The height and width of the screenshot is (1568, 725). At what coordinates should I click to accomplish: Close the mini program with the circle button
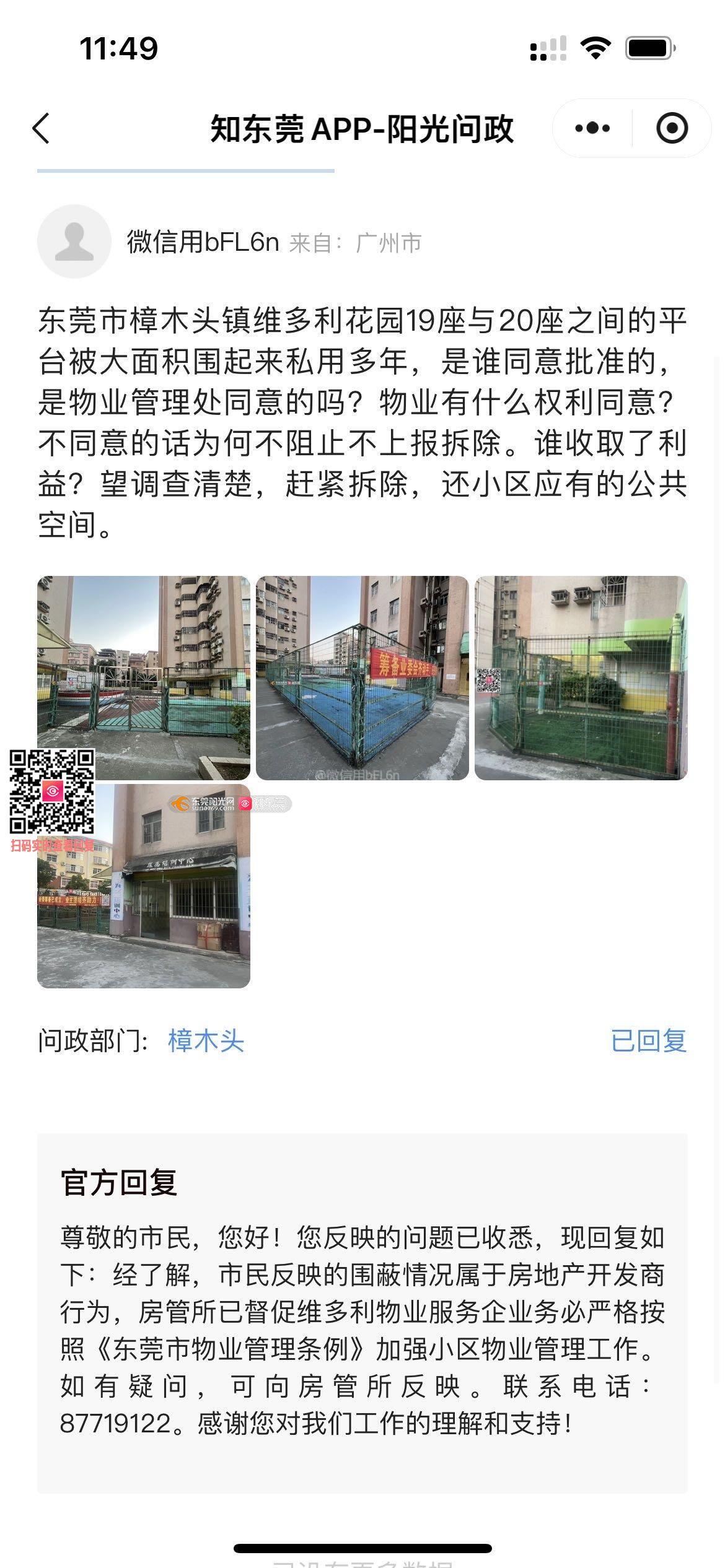pos(671,129)
